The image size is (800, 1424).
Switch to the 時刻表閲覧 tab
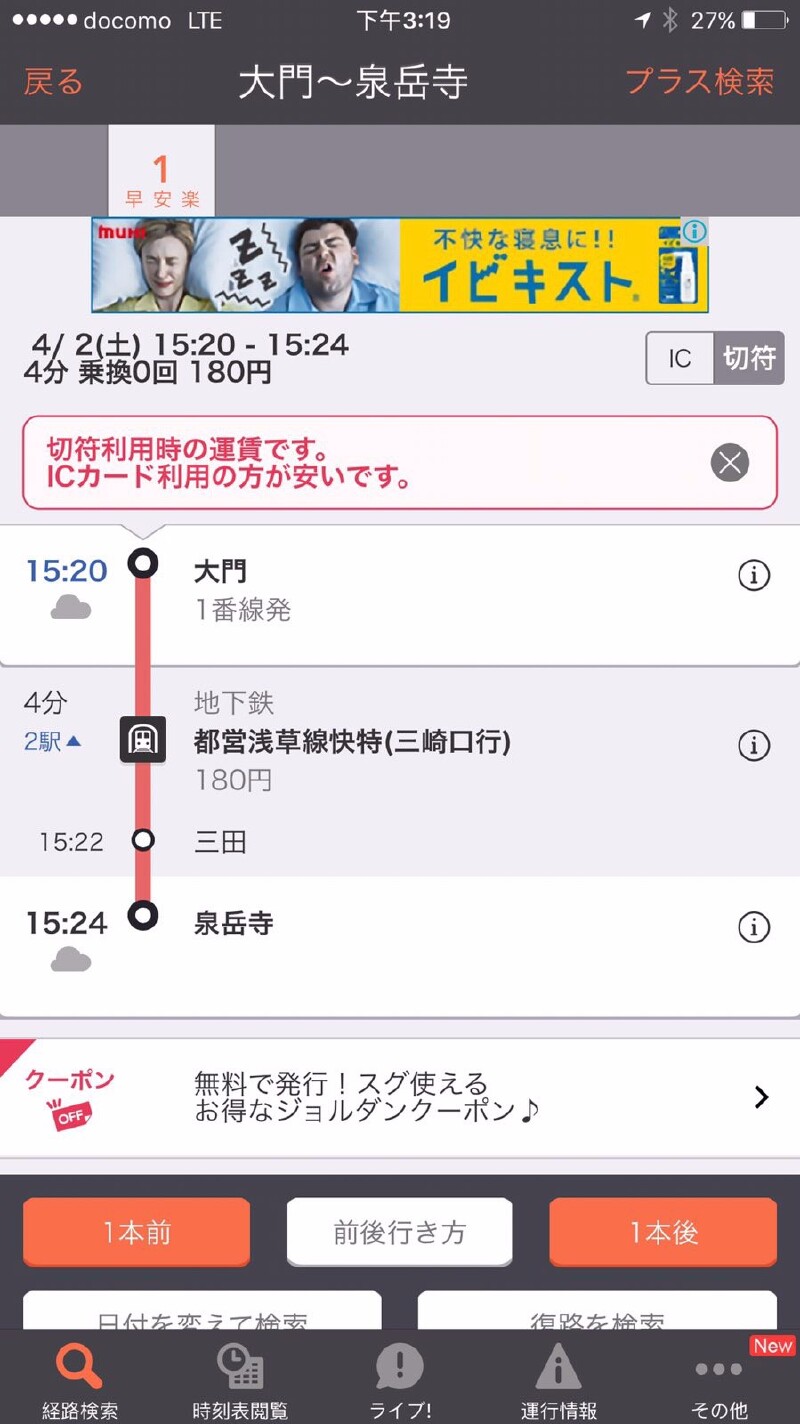pyautogui.click(x=240, y=1380)
